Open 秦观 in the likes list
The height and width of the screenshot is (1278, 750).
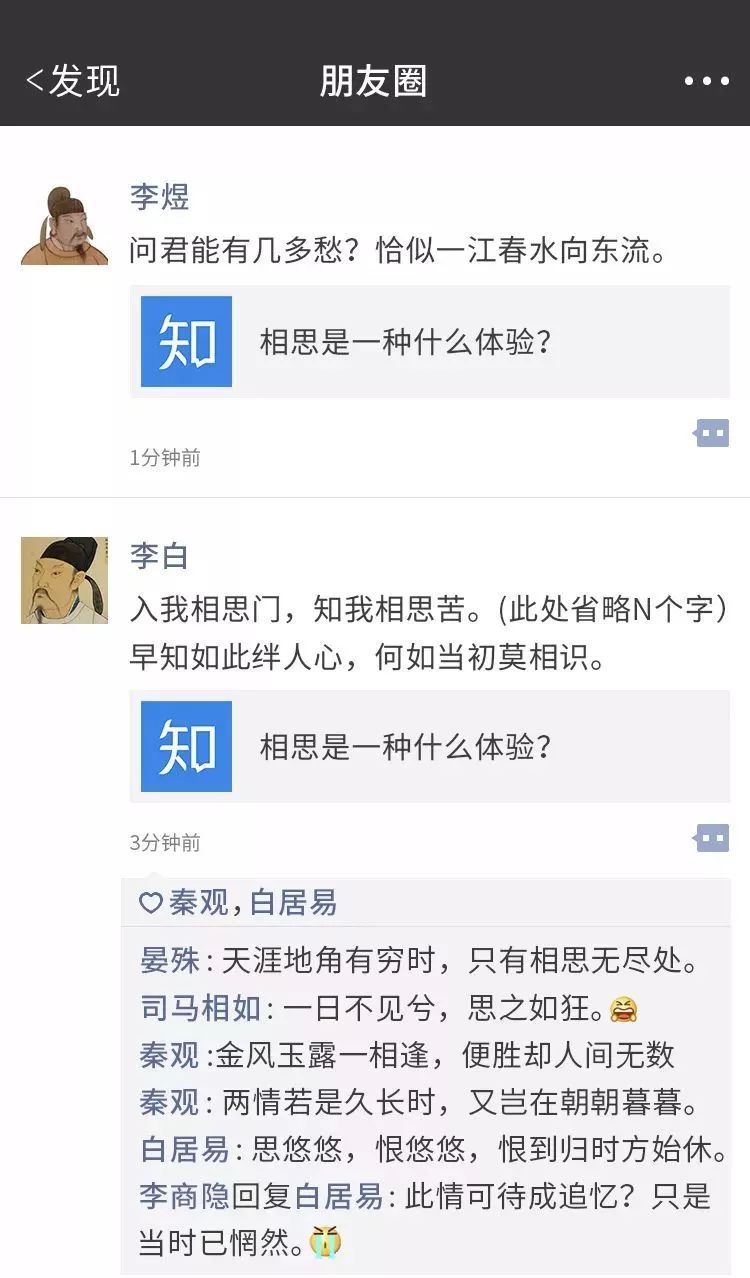coord(198,903)
